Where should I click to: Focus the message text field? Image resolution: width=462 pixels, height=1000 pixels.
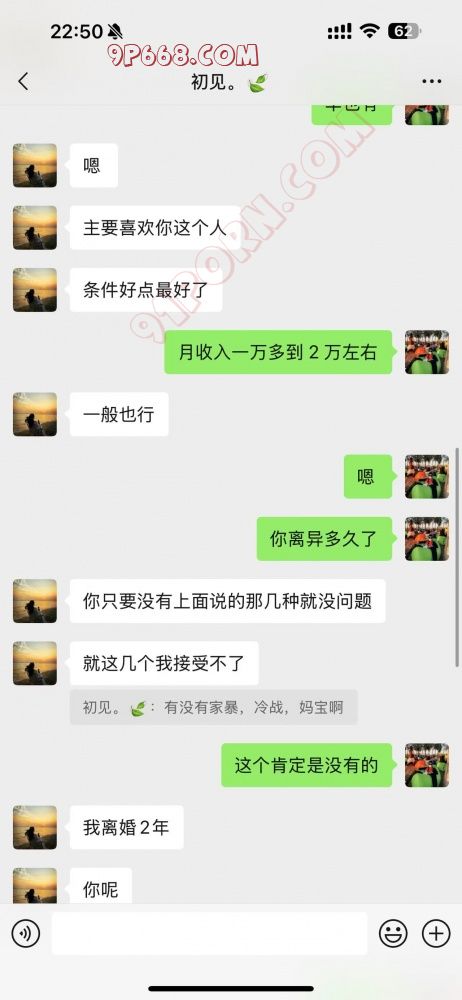209,934
